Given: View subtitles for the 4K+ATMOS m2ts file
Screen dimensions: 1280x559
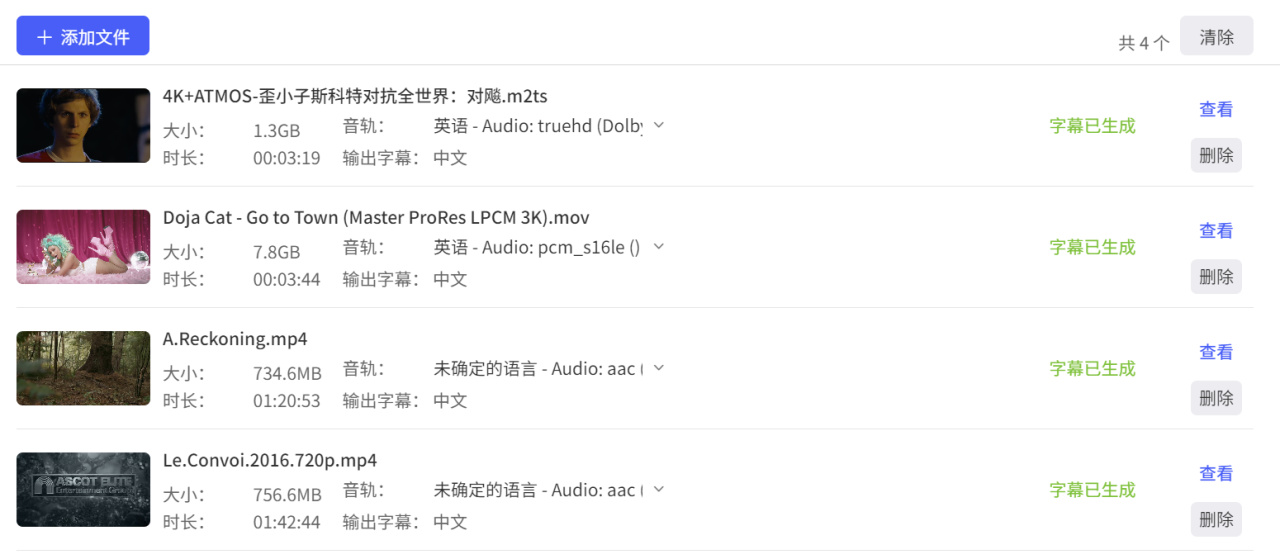Looking at the screenshot, I should [x=1216, y=109].
